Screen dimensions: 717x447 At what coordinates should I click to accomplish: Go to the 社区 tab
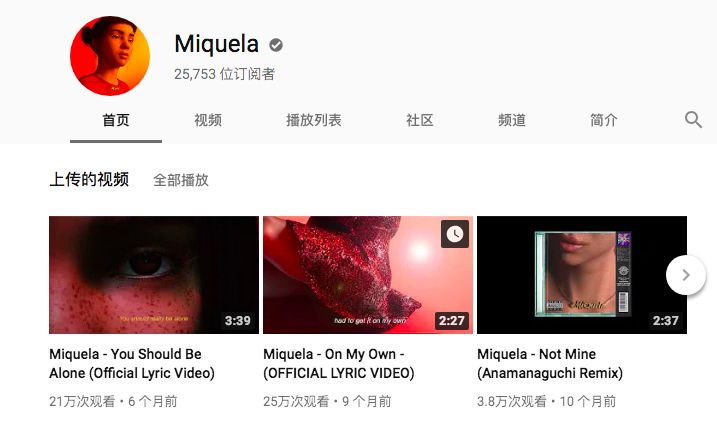(x=420, y=120)
